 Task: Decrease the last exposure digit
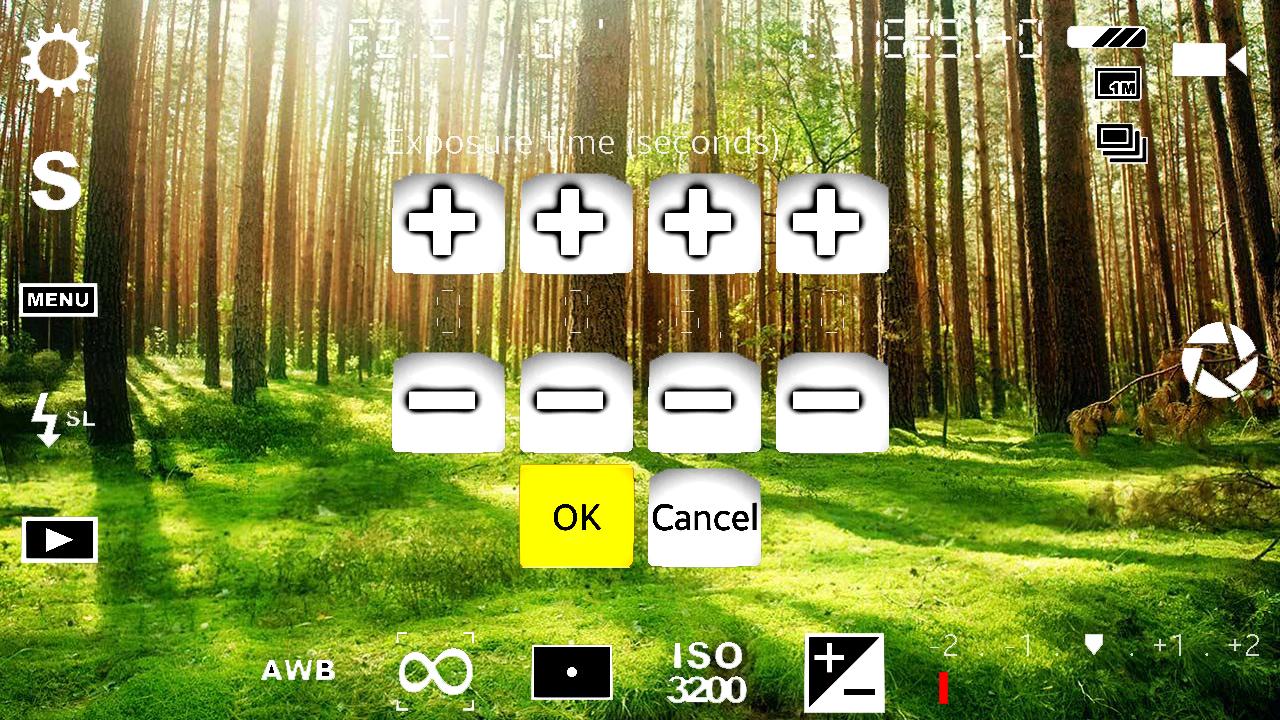832,402
